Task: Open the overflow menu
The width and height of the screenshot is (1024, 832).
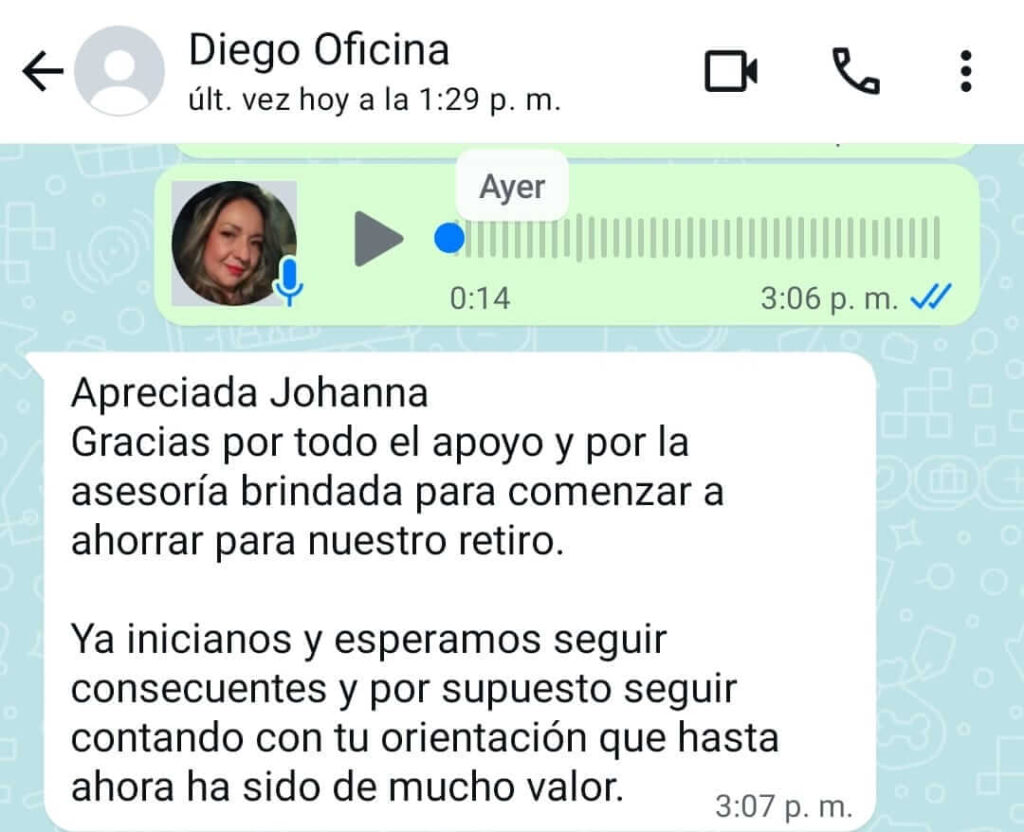Action: point(965,72)
